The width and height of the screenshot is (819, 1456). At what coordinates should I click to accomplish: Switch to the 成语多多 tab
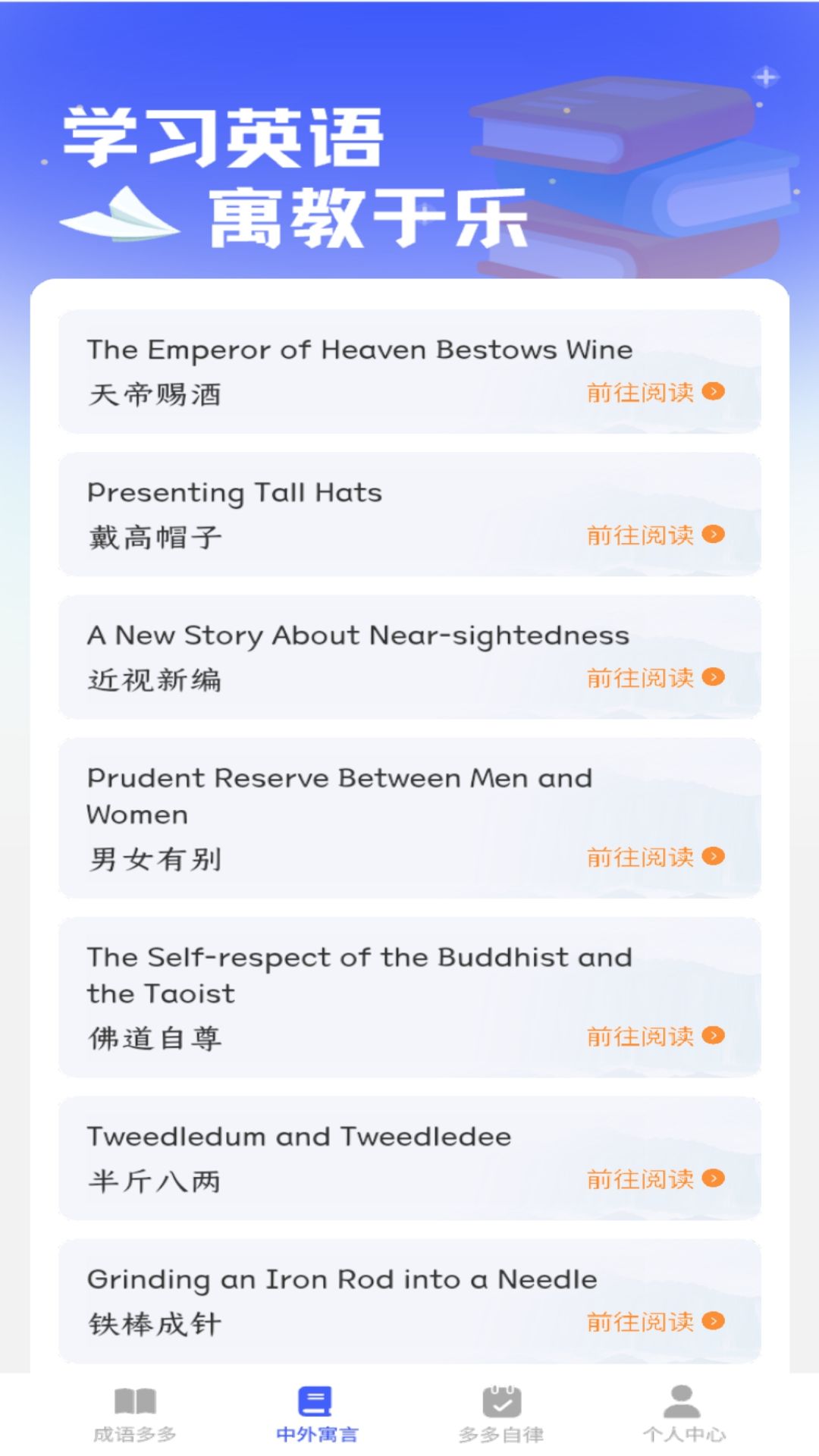pos(135,1414)
